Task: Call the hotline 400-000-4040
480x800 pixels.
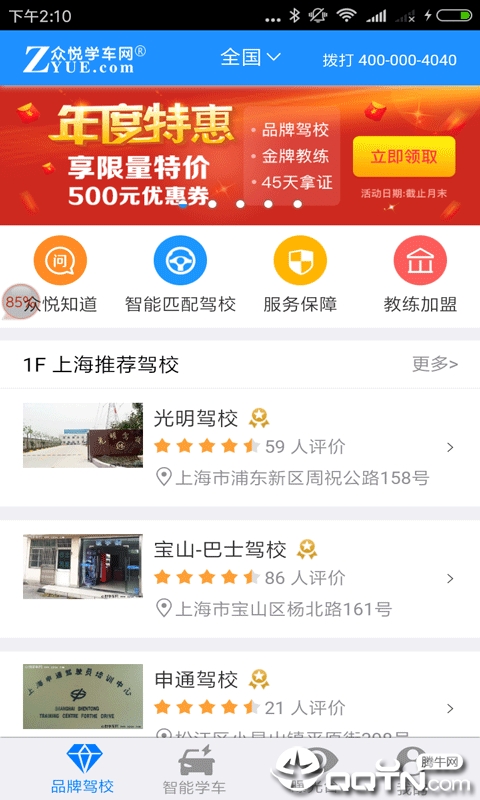Action: coord(389,60)
